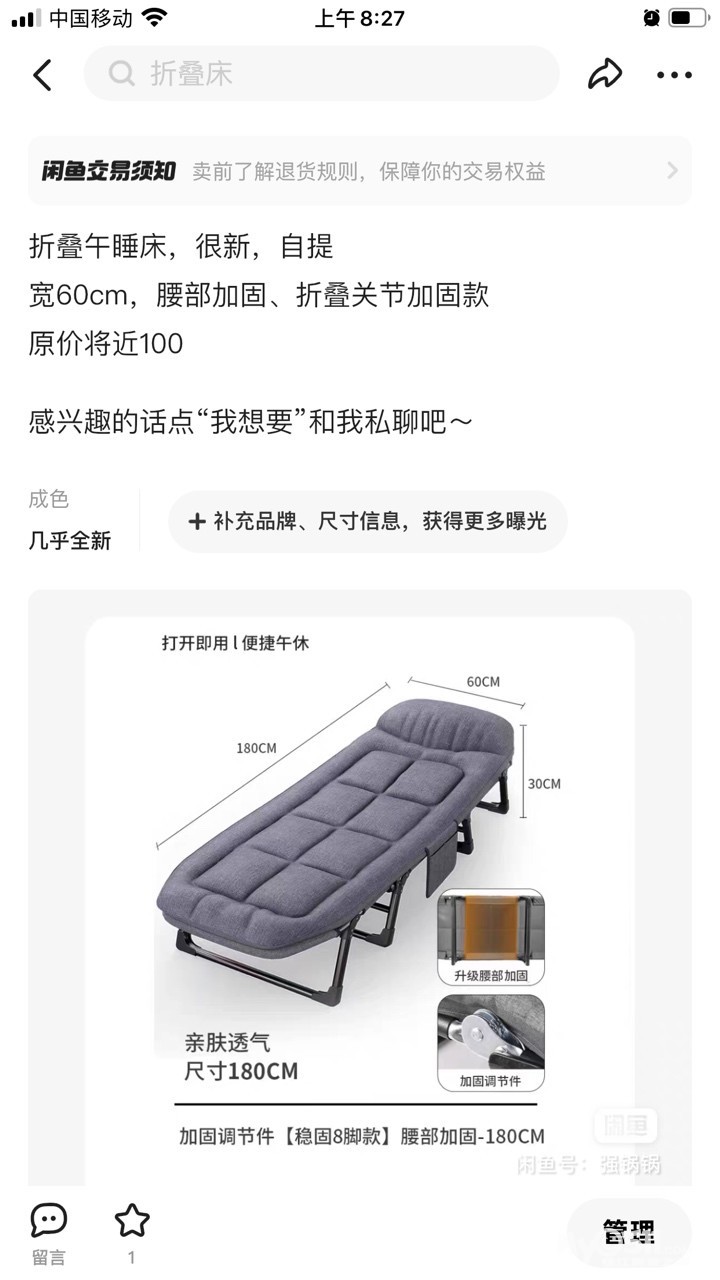The width and height of the screenshot is (720, 1280).
Task: Open the three-dot overflow menu
Action: point(674,75)
